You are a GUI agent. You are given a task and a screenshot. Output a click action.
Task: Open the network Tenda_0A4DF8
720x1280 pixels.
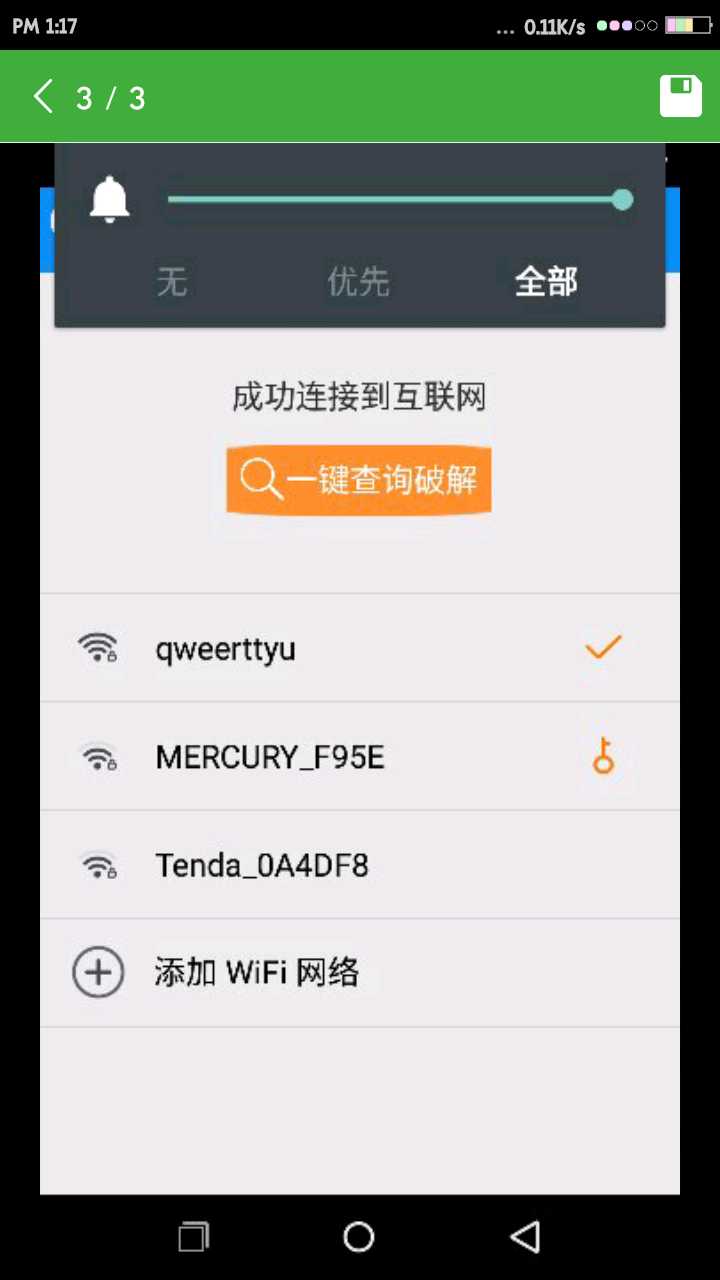[262, 865]
